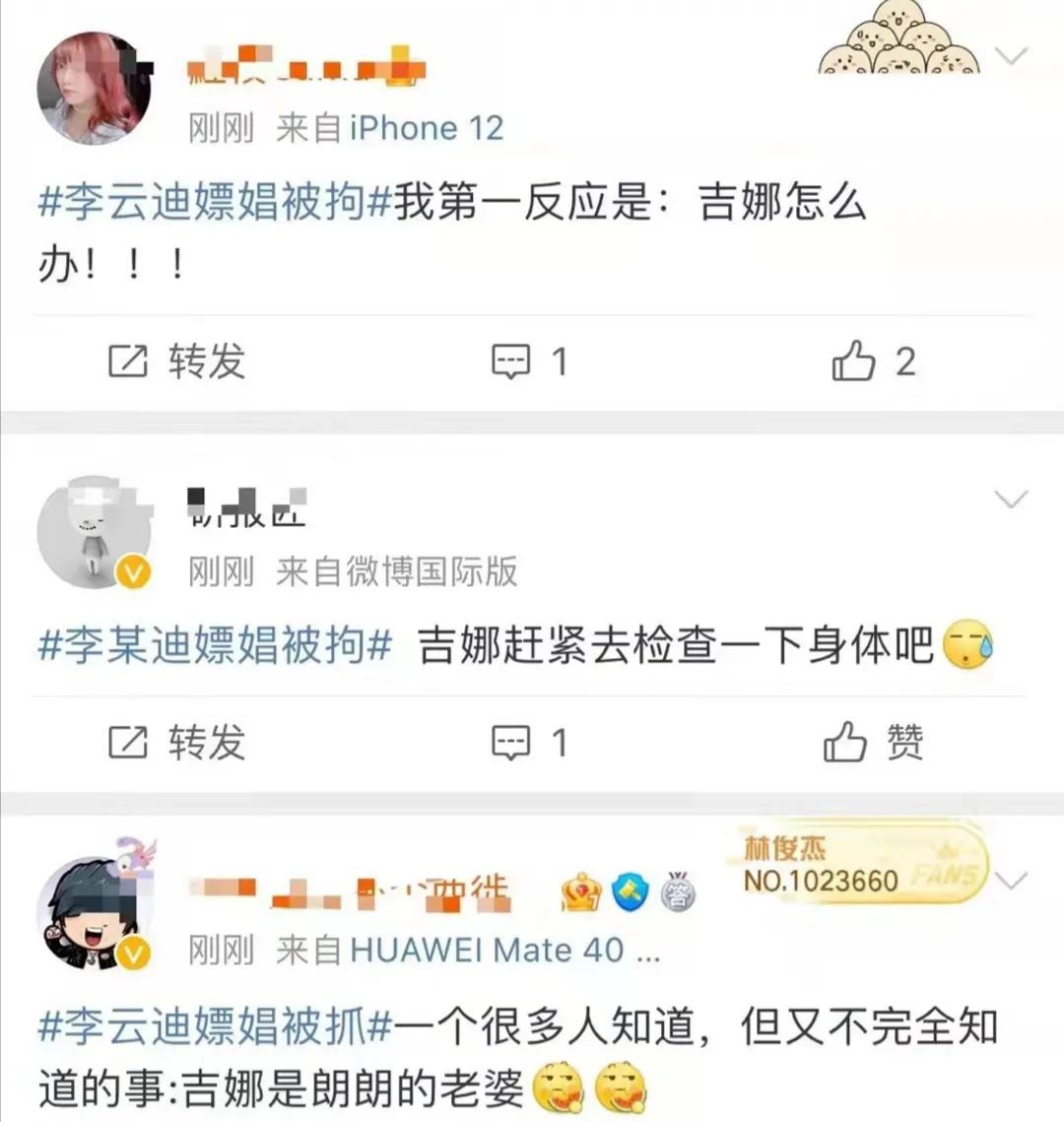Open the HUAWEI Mate 40 poster's avatar

95,913
